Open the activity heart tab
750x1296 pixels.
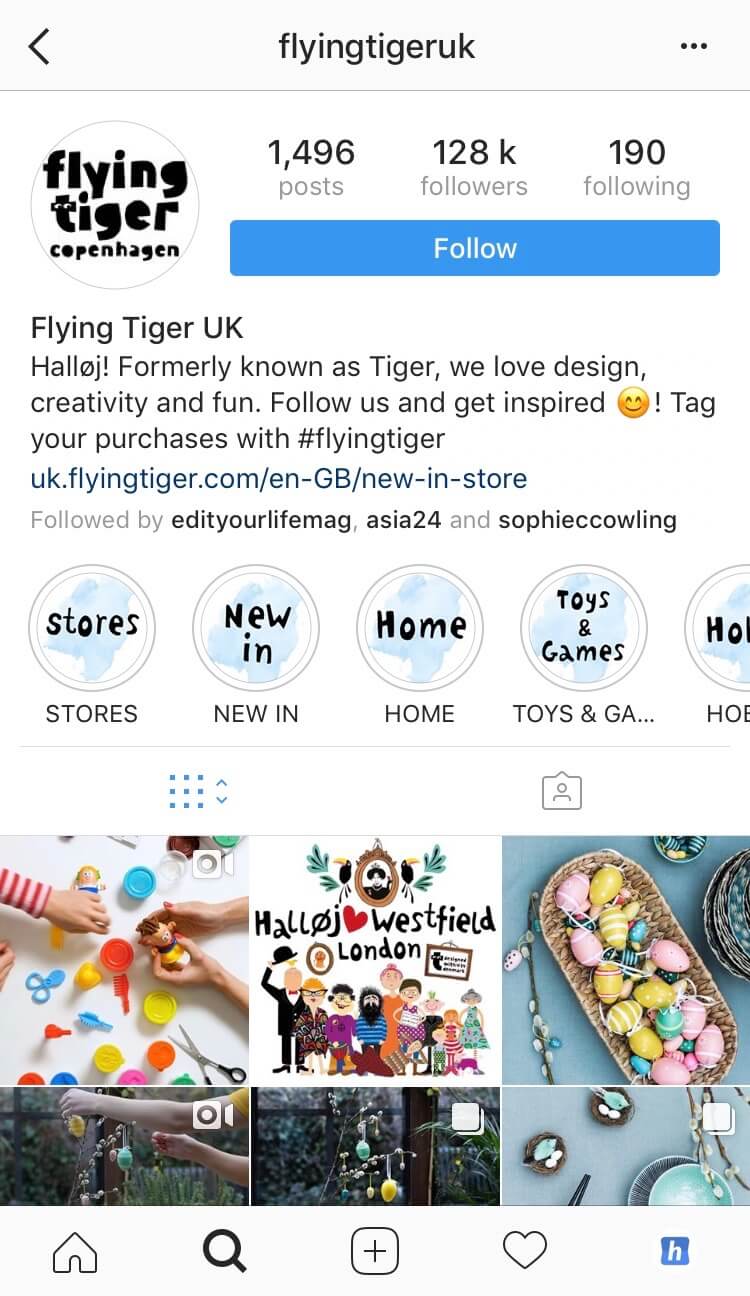[524, 1251]
